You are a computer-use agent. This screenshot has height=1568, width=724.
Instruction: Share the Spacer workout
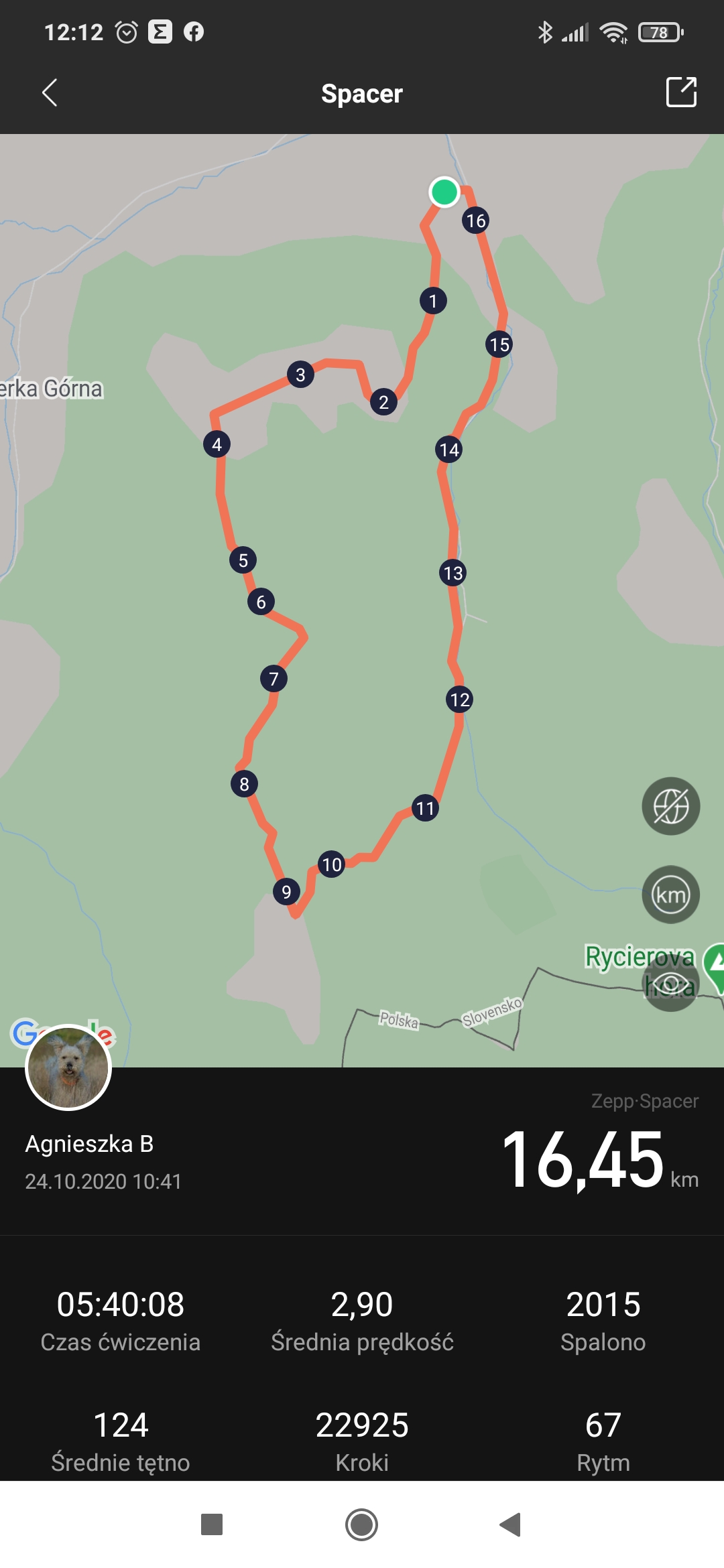click(x=681, y=92)
